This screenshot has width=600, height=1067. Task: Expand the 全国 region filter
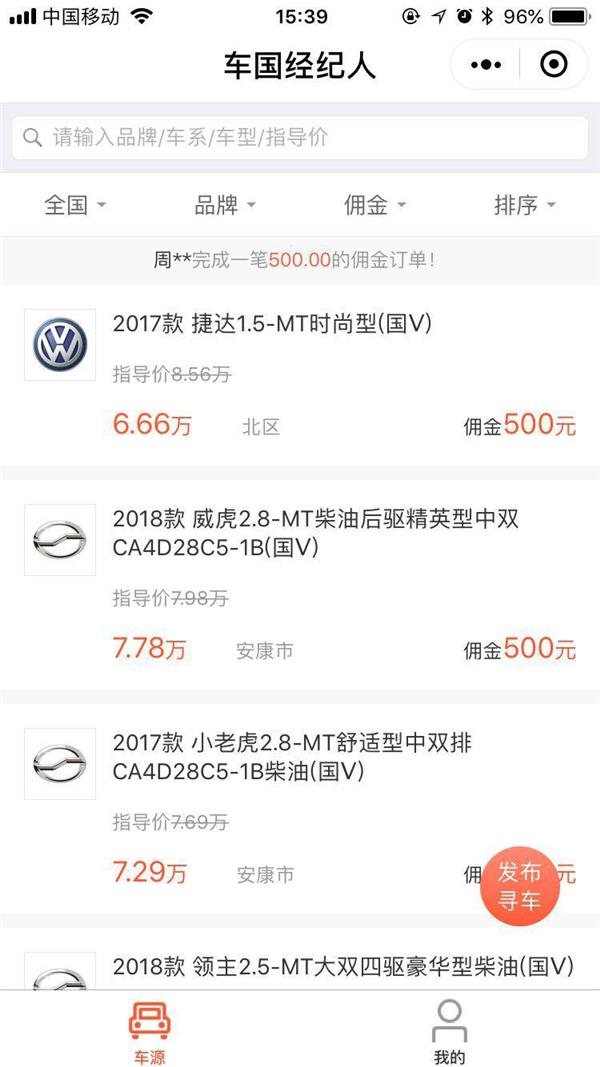75,205
